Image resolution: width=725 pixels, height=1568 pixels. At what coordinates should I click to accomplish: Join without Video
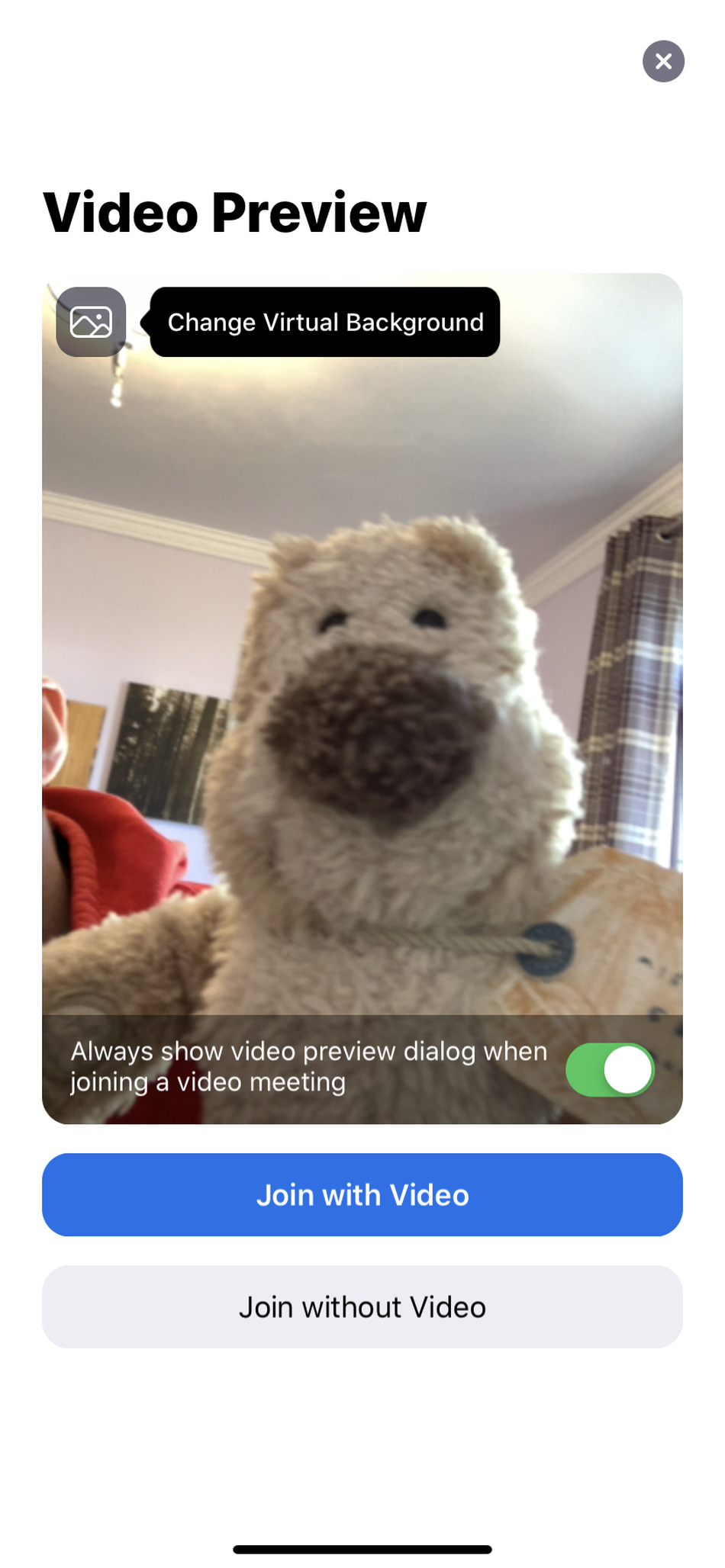click(362, 1307)
